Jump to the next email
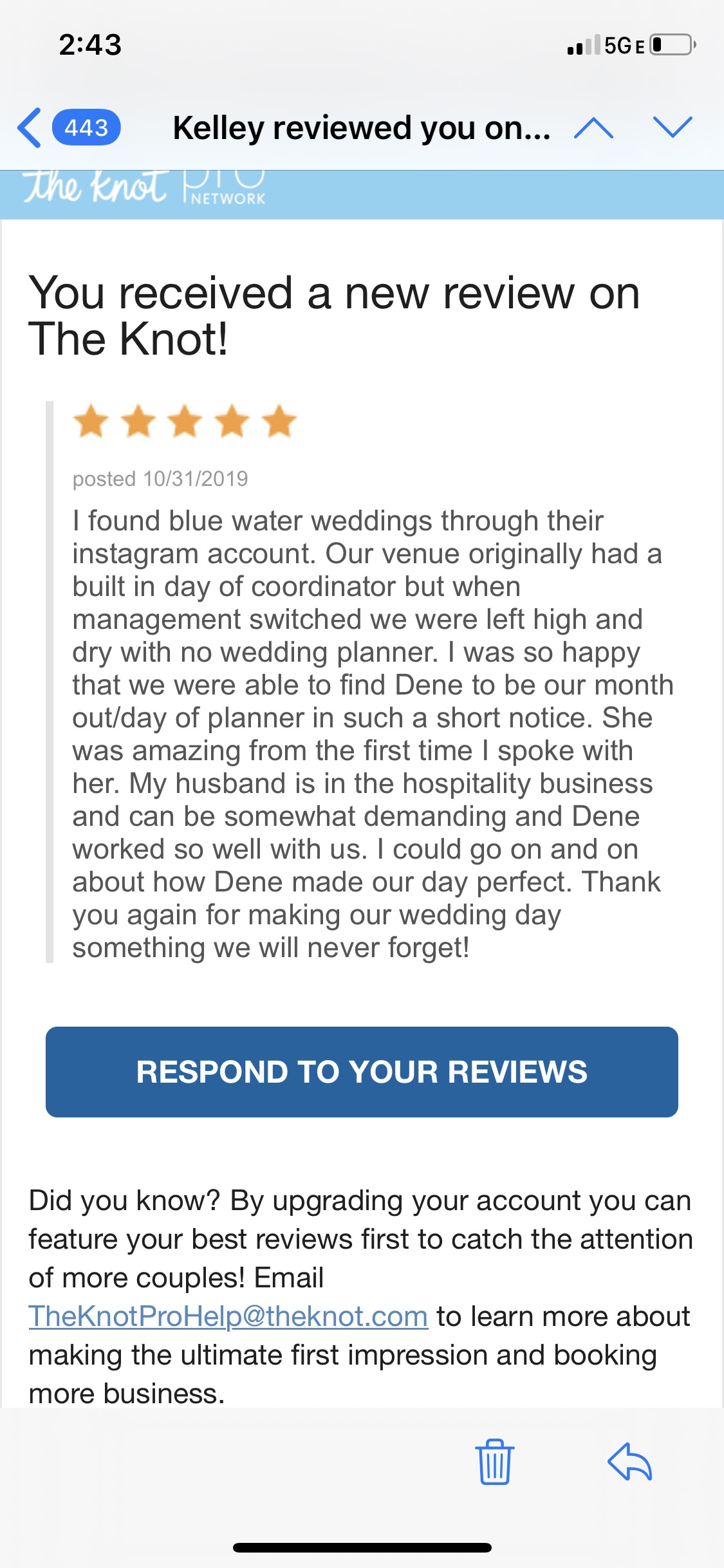 (672, 127)
